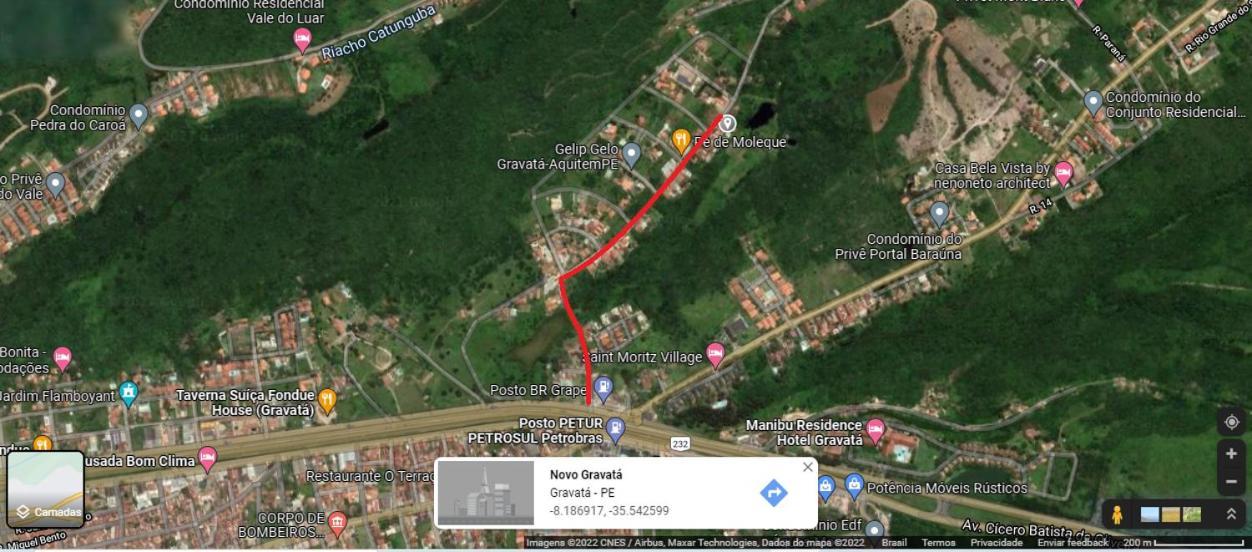Get directions to Novo Gravatá
Screen dimensions: 1252x552
click(774, 492)
